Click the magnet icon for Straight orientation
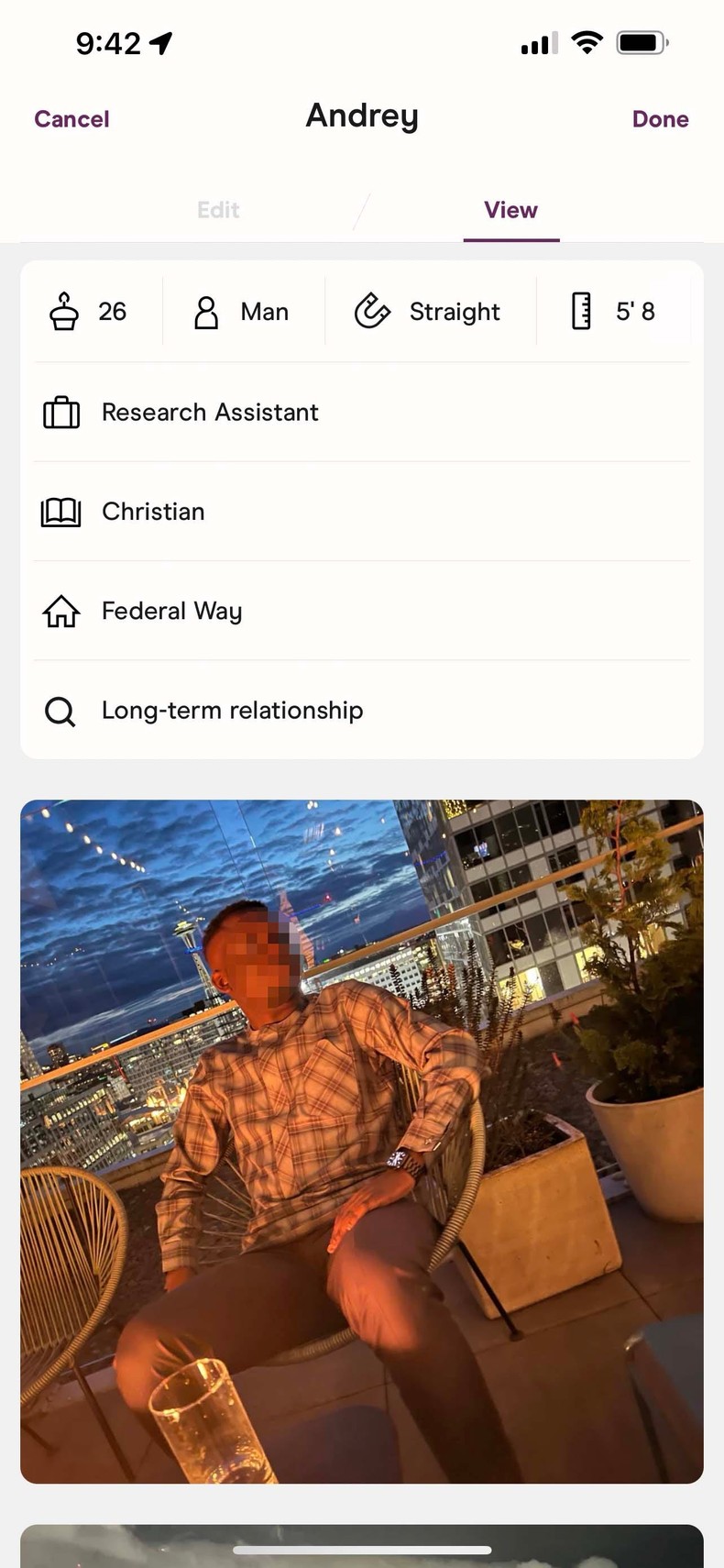The height and width of the screenshot is (1568, 724). pyautogui.click(x=372, y=311)
